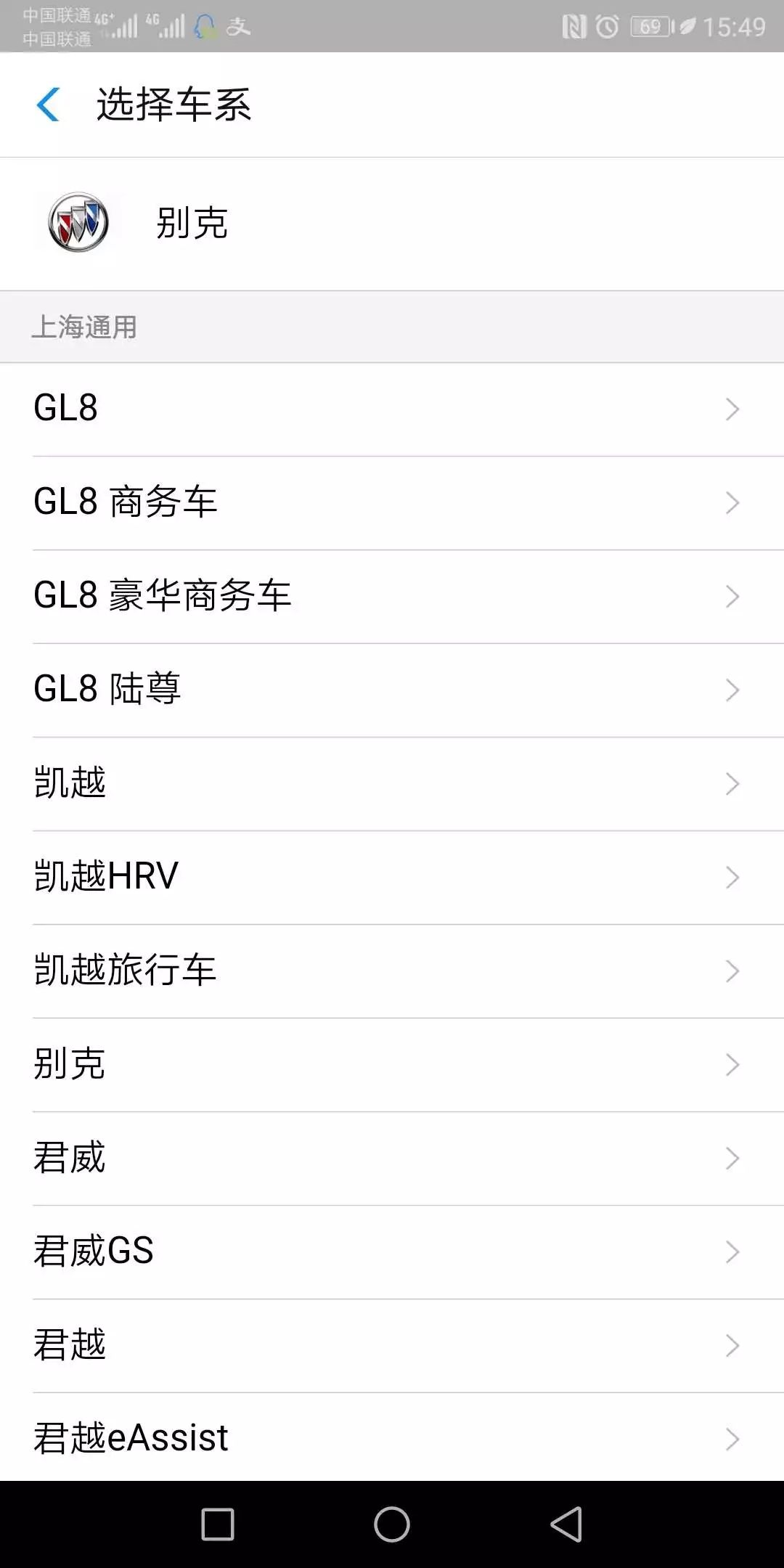Choose 君越eAssist
Viewport: 784px width, 1568px height.
(392, 1438)
